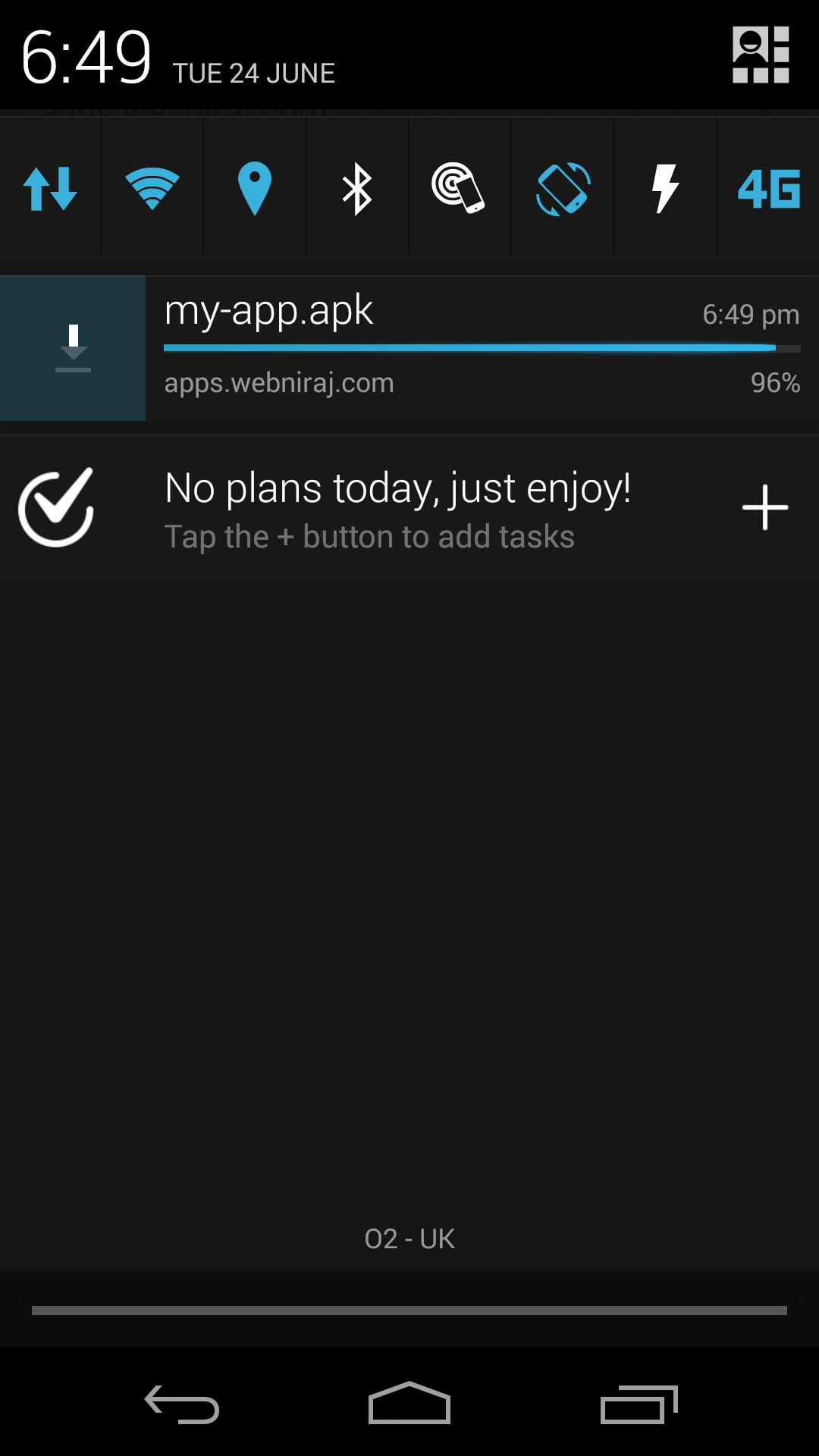Toggle auto-rotate screen setting

point(563,188)
